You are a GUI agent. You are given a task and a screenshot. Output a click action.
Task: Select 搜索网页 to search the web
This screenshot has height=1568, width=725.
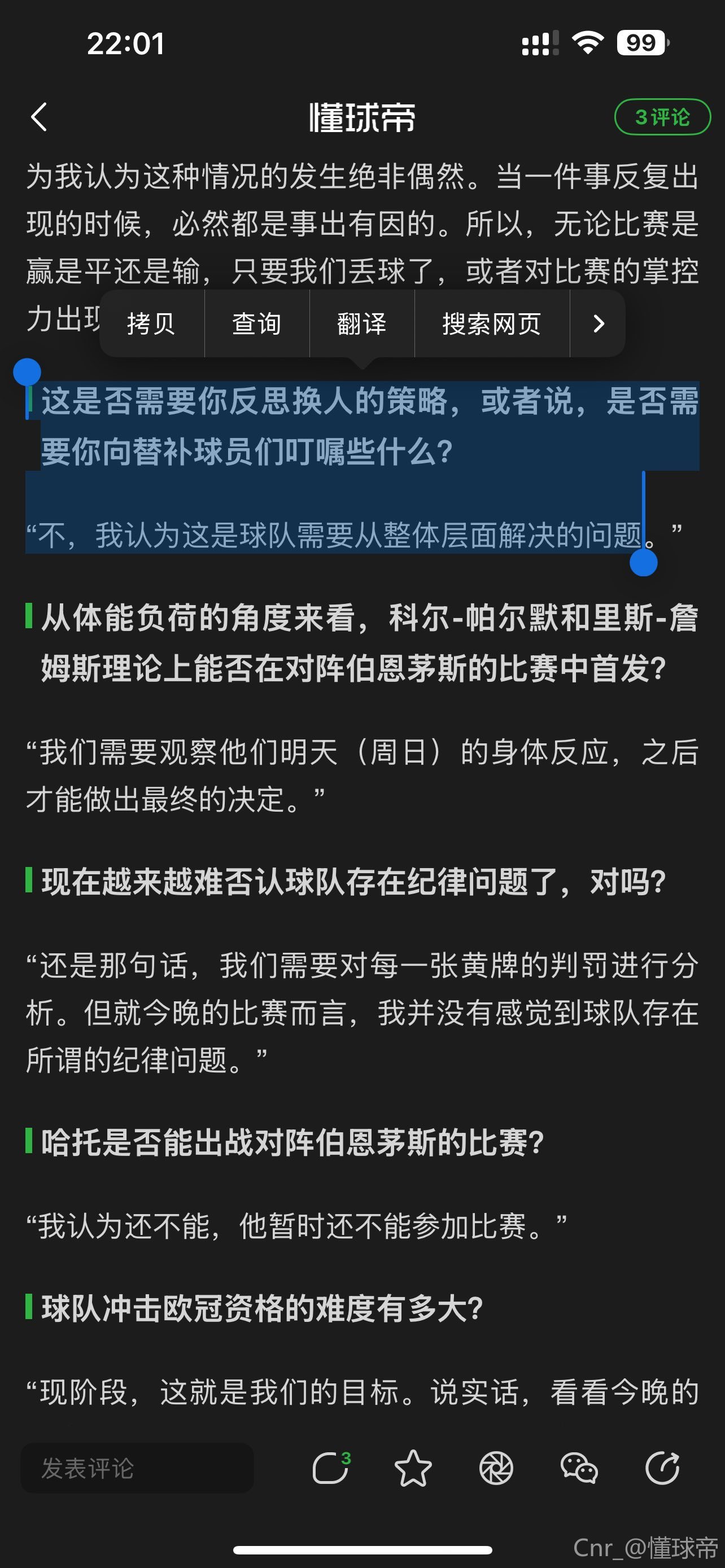point(491,324)
